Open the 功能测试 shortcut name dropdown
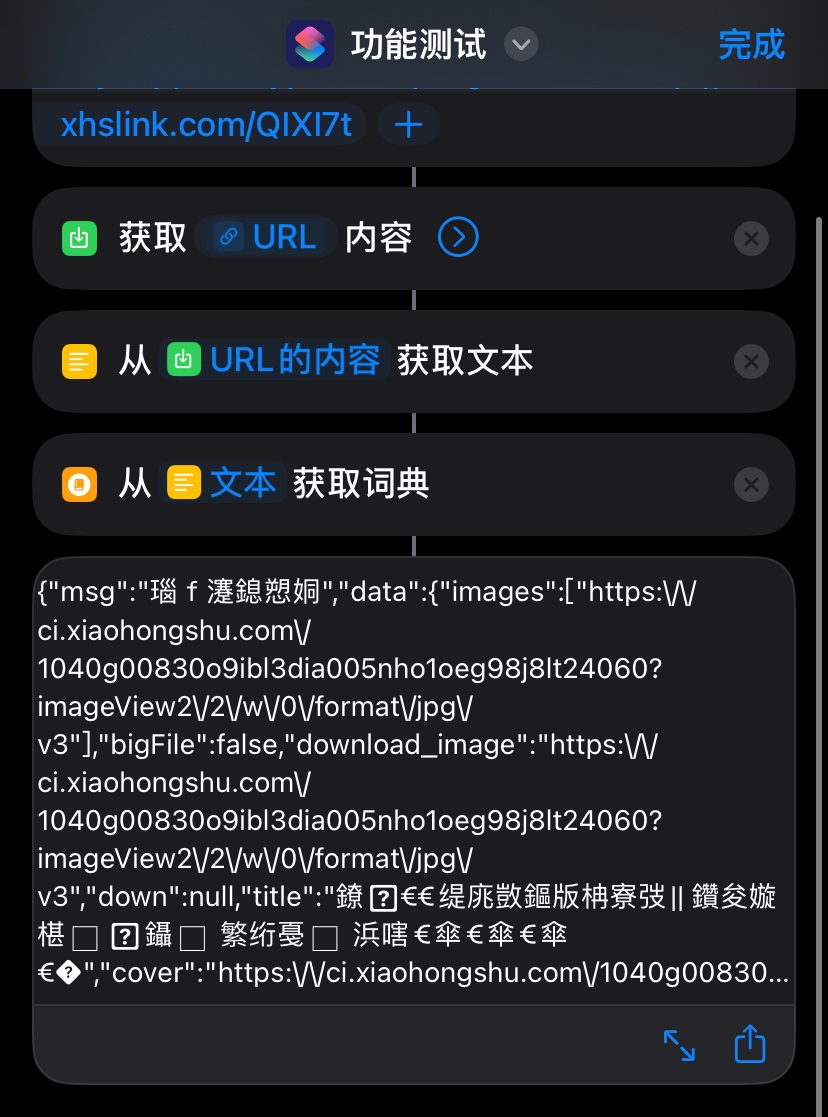 (521, 45)
